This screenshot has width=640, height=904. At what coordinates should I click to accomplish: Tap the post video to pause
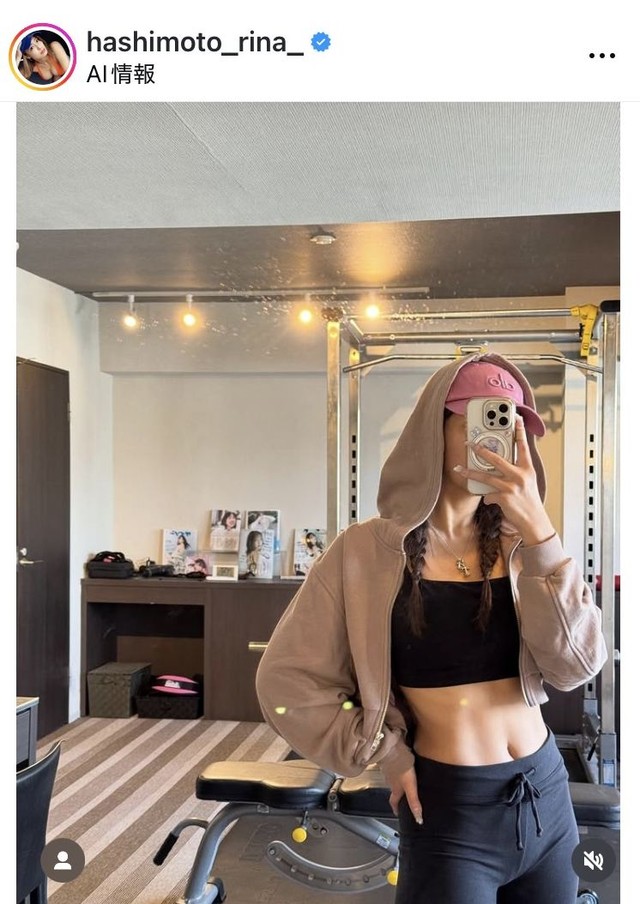(x=318, y=500)
